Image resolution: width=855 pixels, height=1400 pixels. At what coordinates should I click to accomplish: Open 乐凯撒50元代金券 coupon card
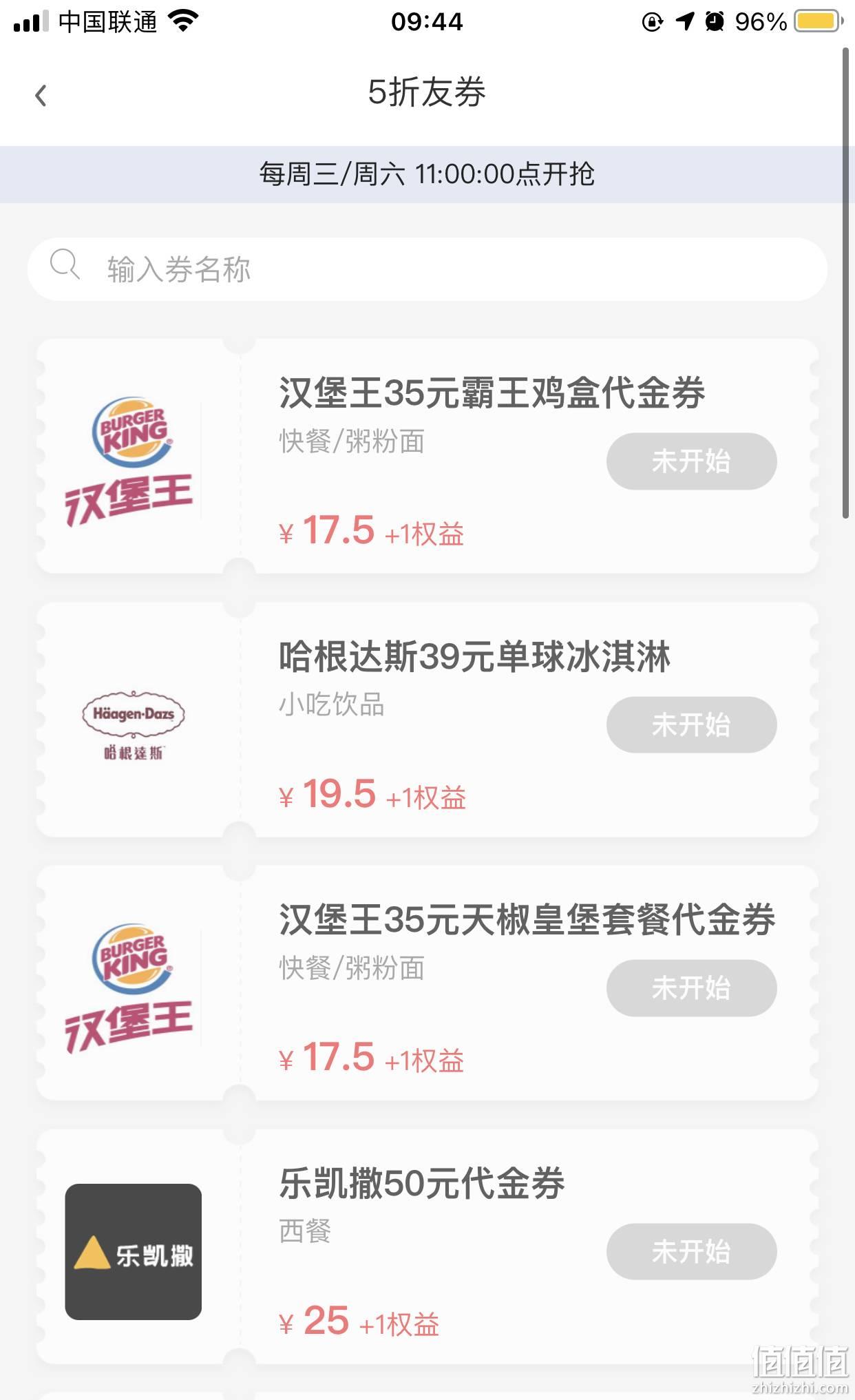coord(427,1247)
